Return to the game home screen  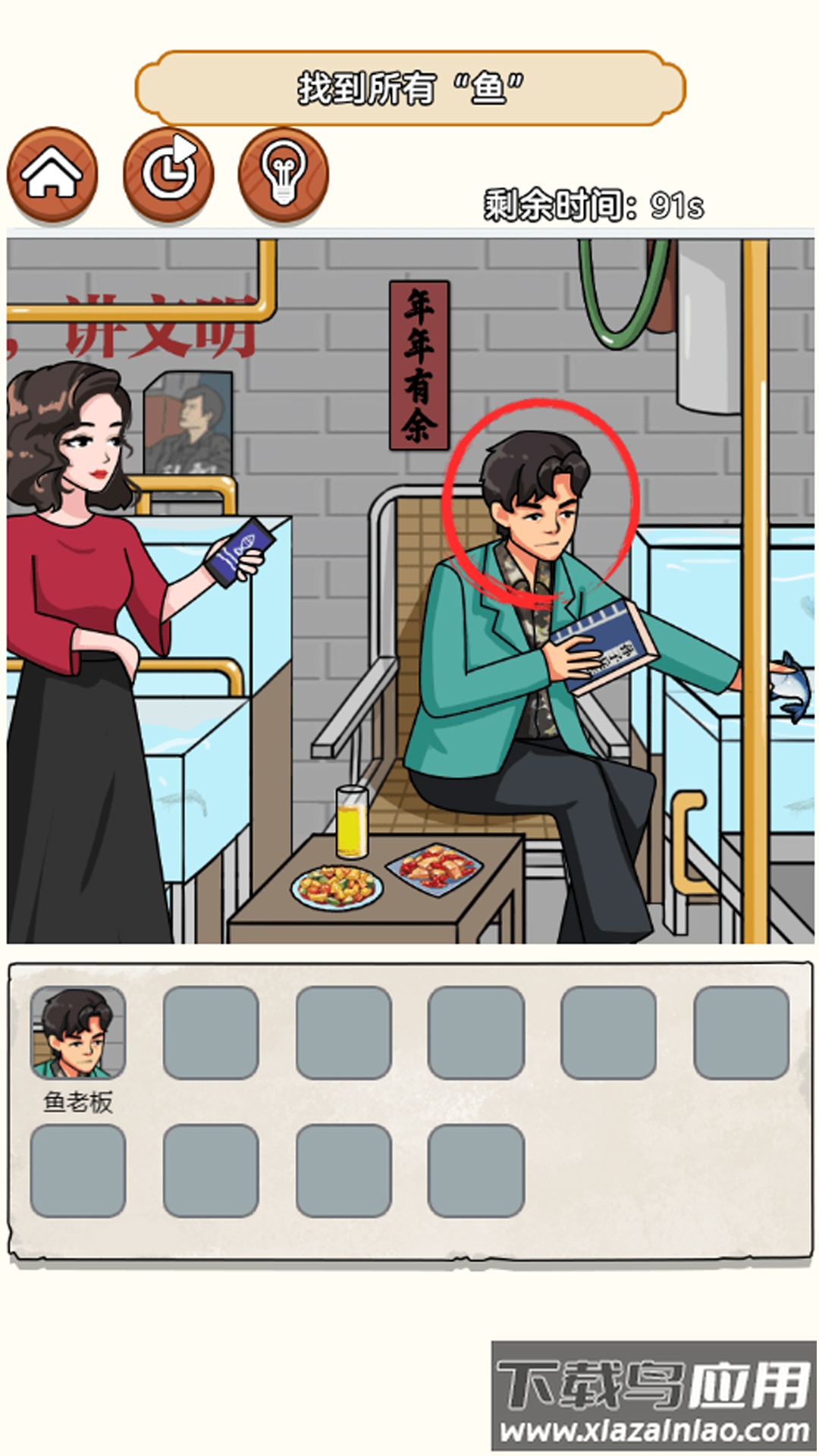(52, 175)
